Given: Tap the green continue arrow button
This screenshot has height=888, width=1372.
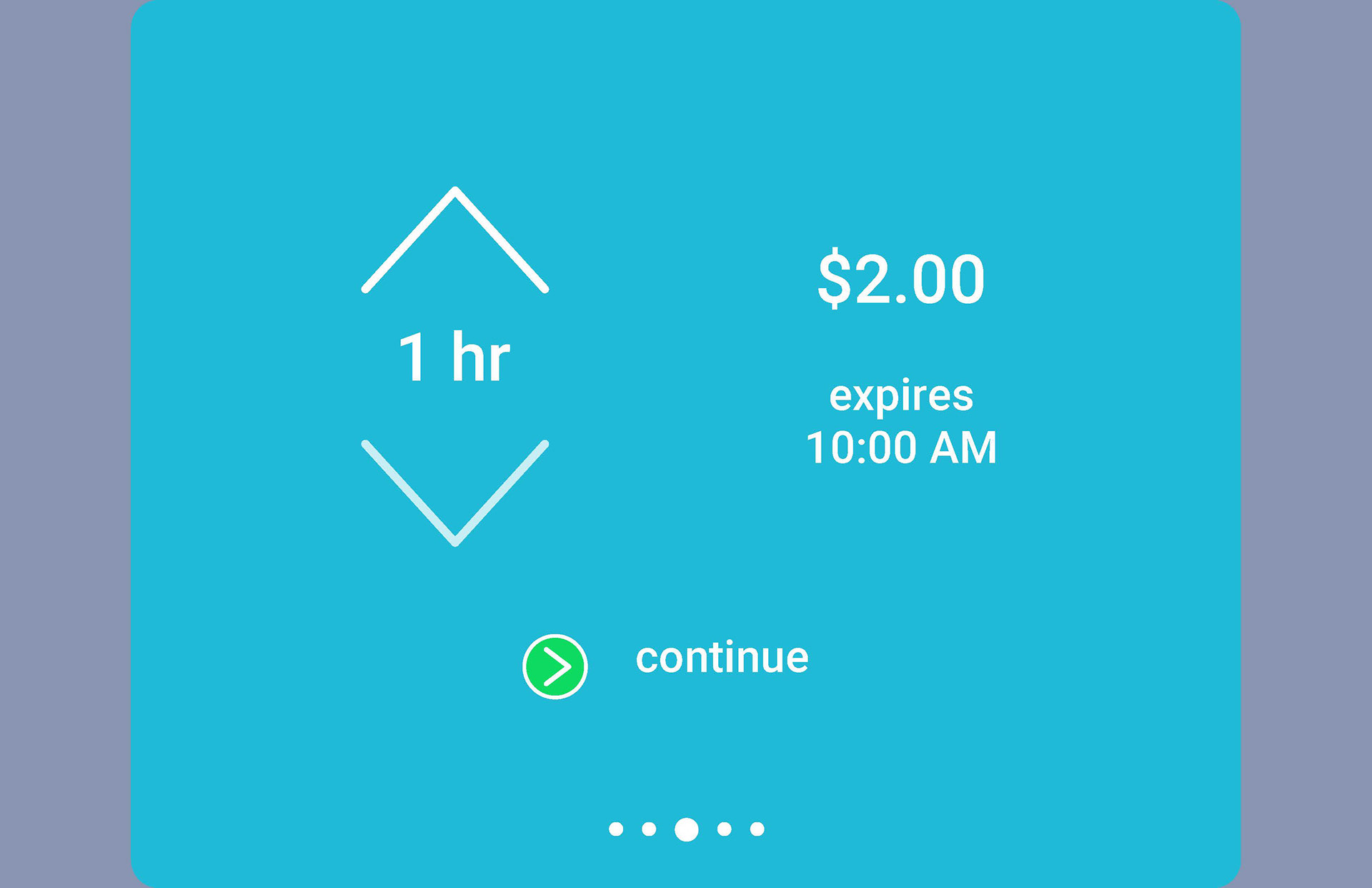Looking at the screenshot, I should click(555, 666).
